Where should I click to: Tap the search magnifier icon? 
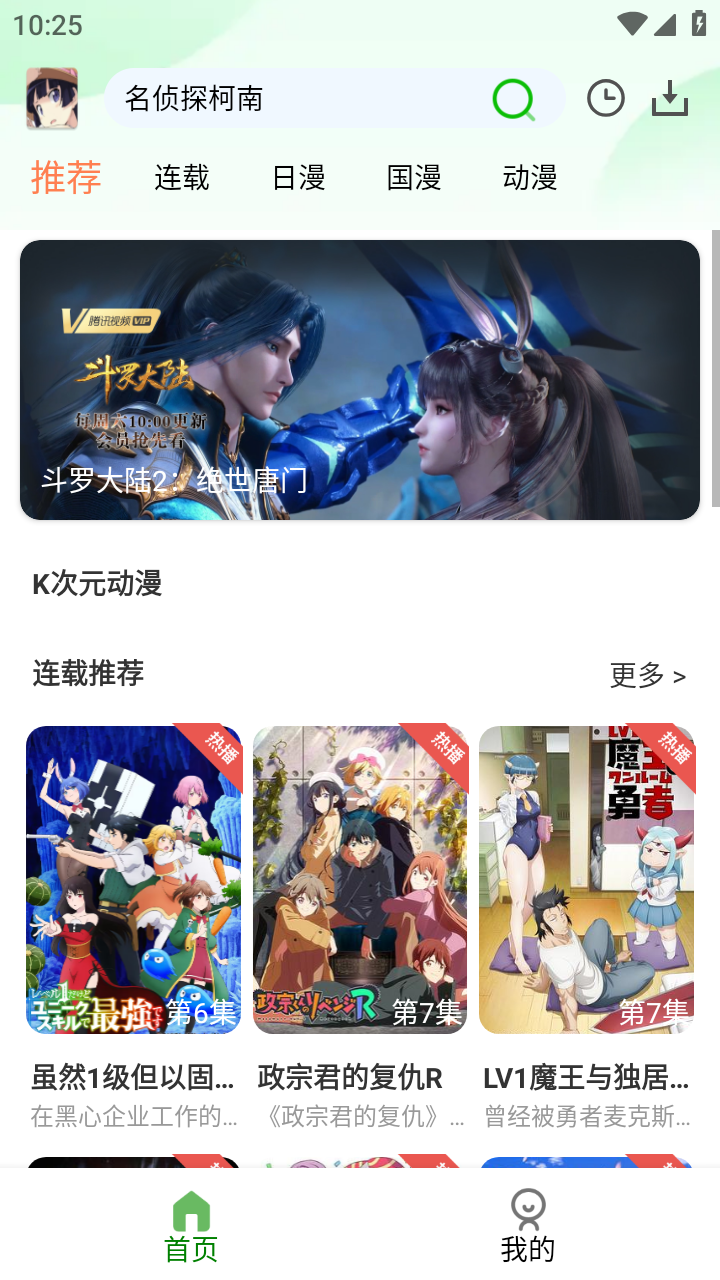point(512,99)
